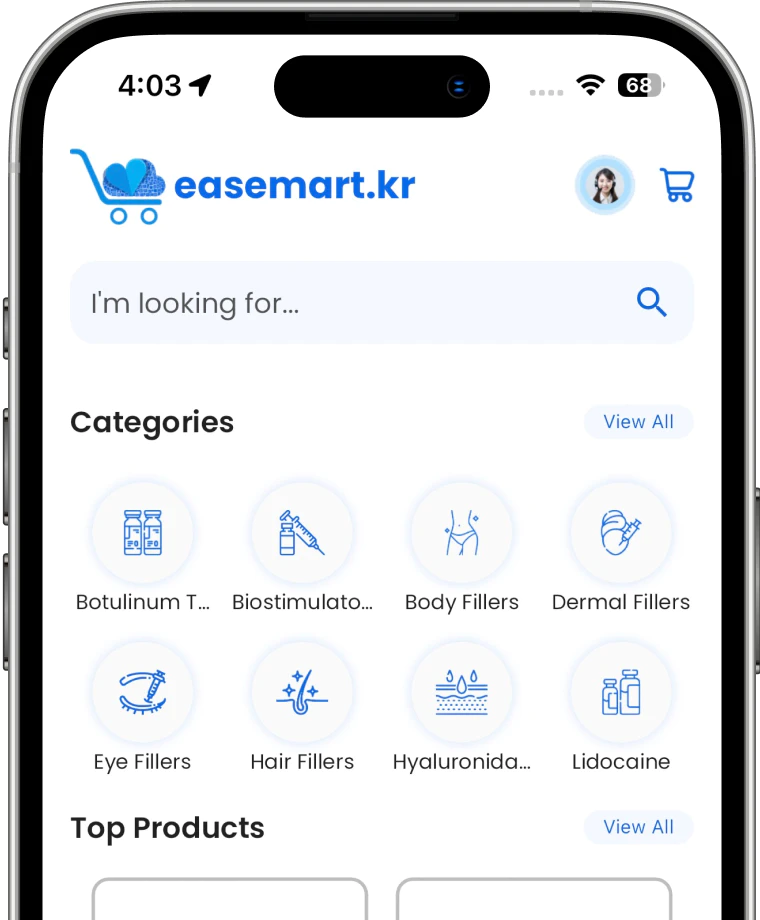Browse the Dermal Fillers category
Viewport: 760px width, 920px height.
(621, 533)
